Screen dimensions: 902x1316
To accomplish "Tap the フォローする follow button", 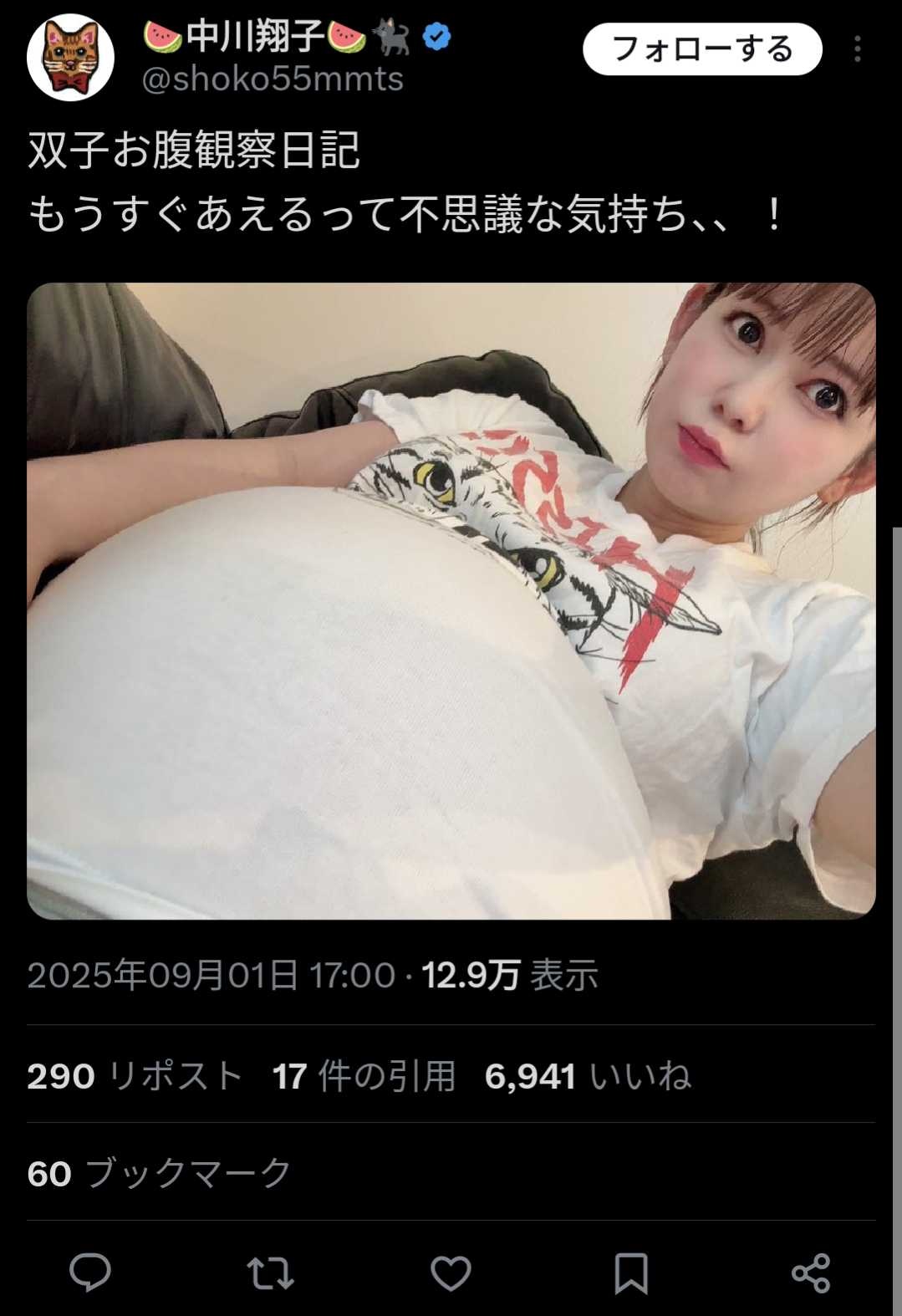I will 702,49.
